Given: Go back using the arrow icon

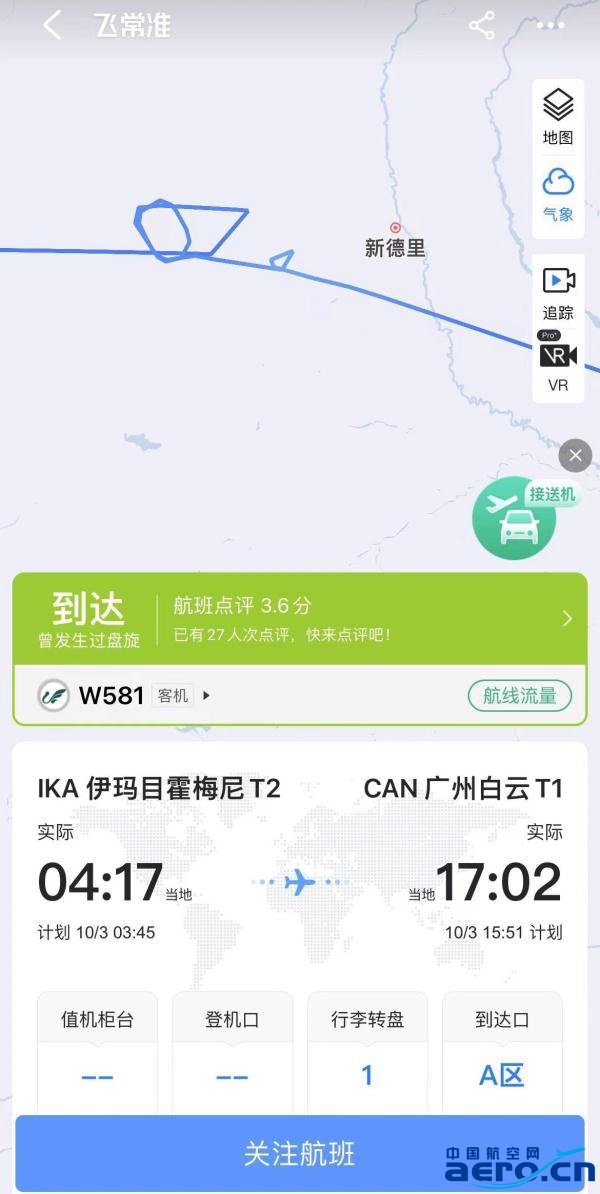Looking at the screenshot, I should tap(53, 25).
